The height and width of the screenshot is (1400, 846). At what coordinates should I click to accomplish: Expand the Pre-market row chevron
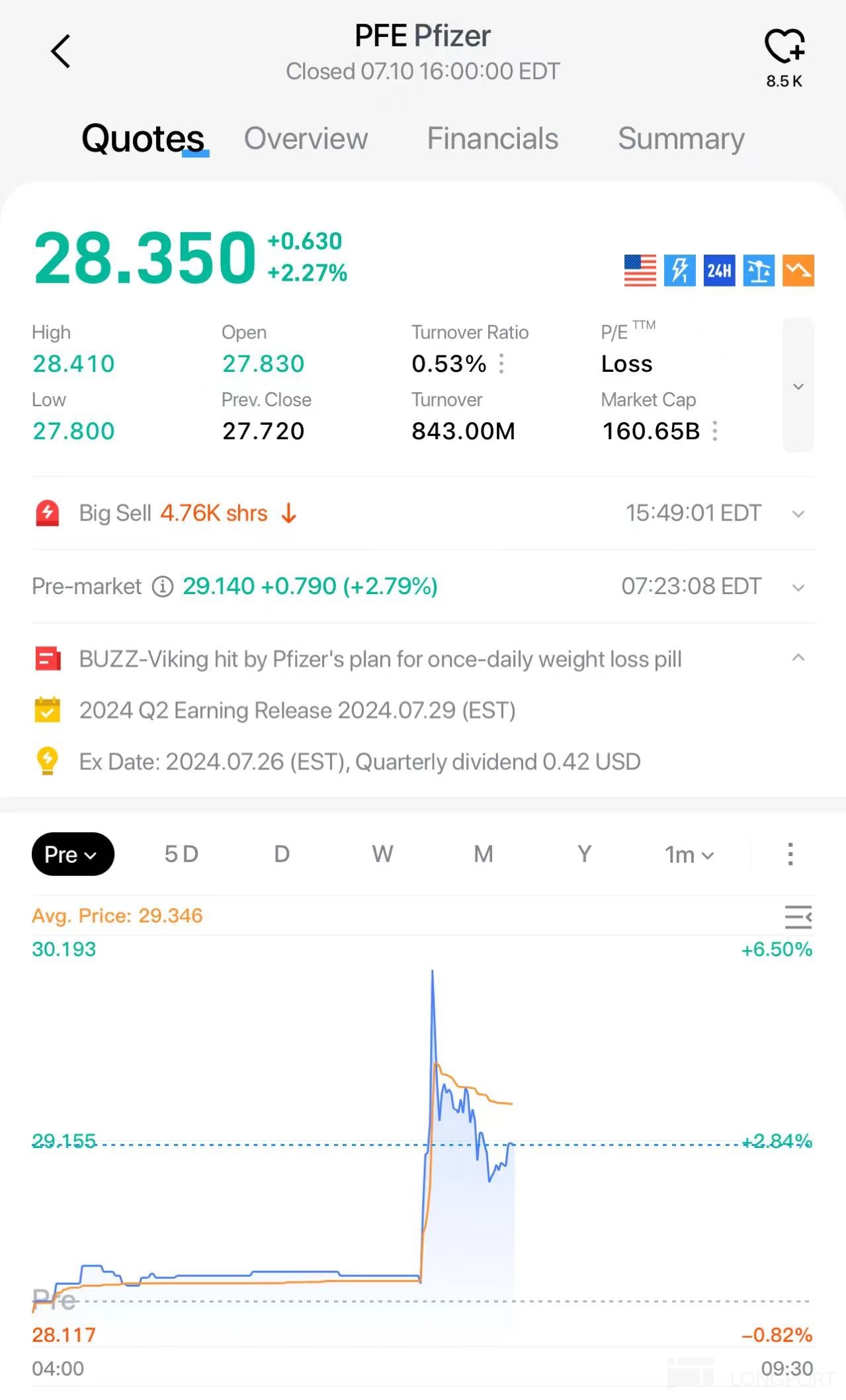click(x=798, y=588)
